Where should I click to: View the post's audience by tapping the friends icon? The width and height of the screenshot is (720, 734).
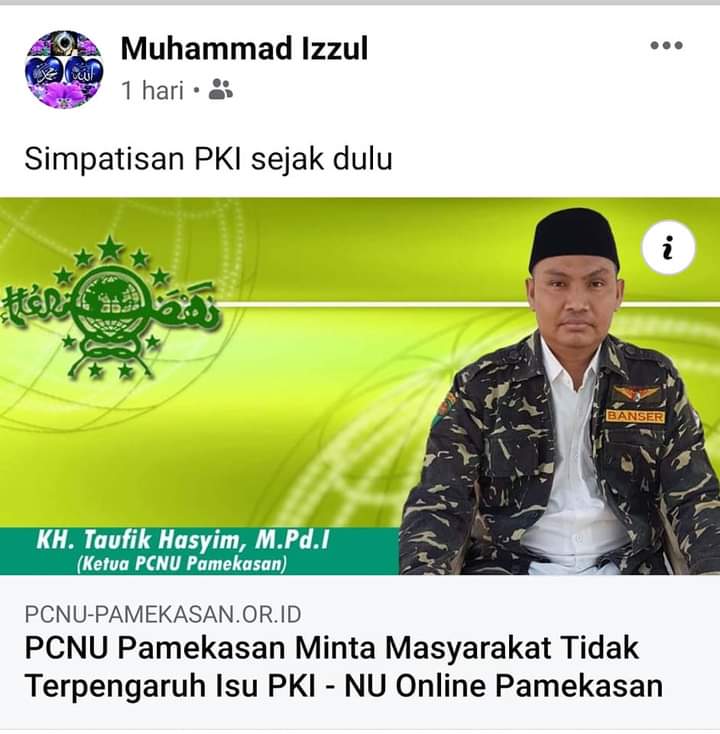[221, 92]
